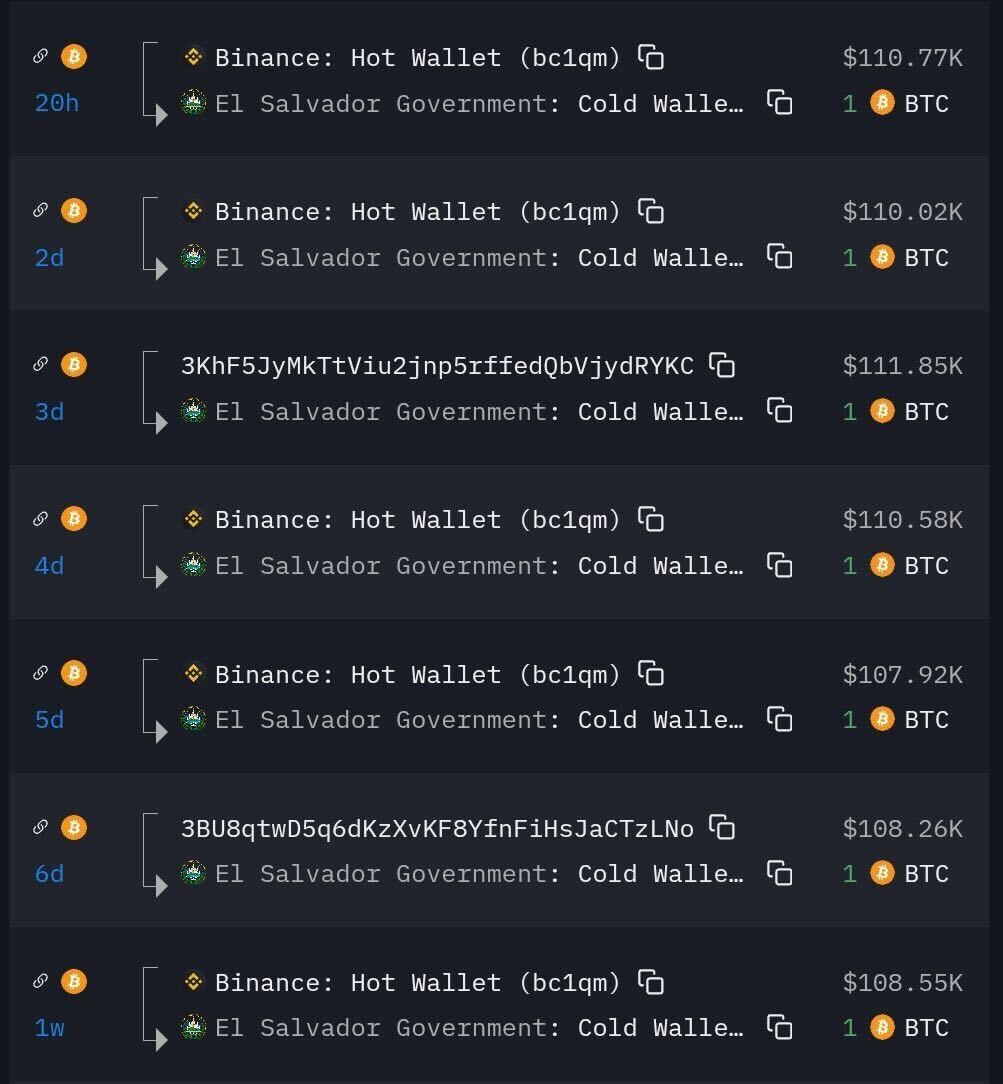Copy El Salvador Cold Wallet address in 4d row
1003x1084 pixels.
[x=780, y=565]
